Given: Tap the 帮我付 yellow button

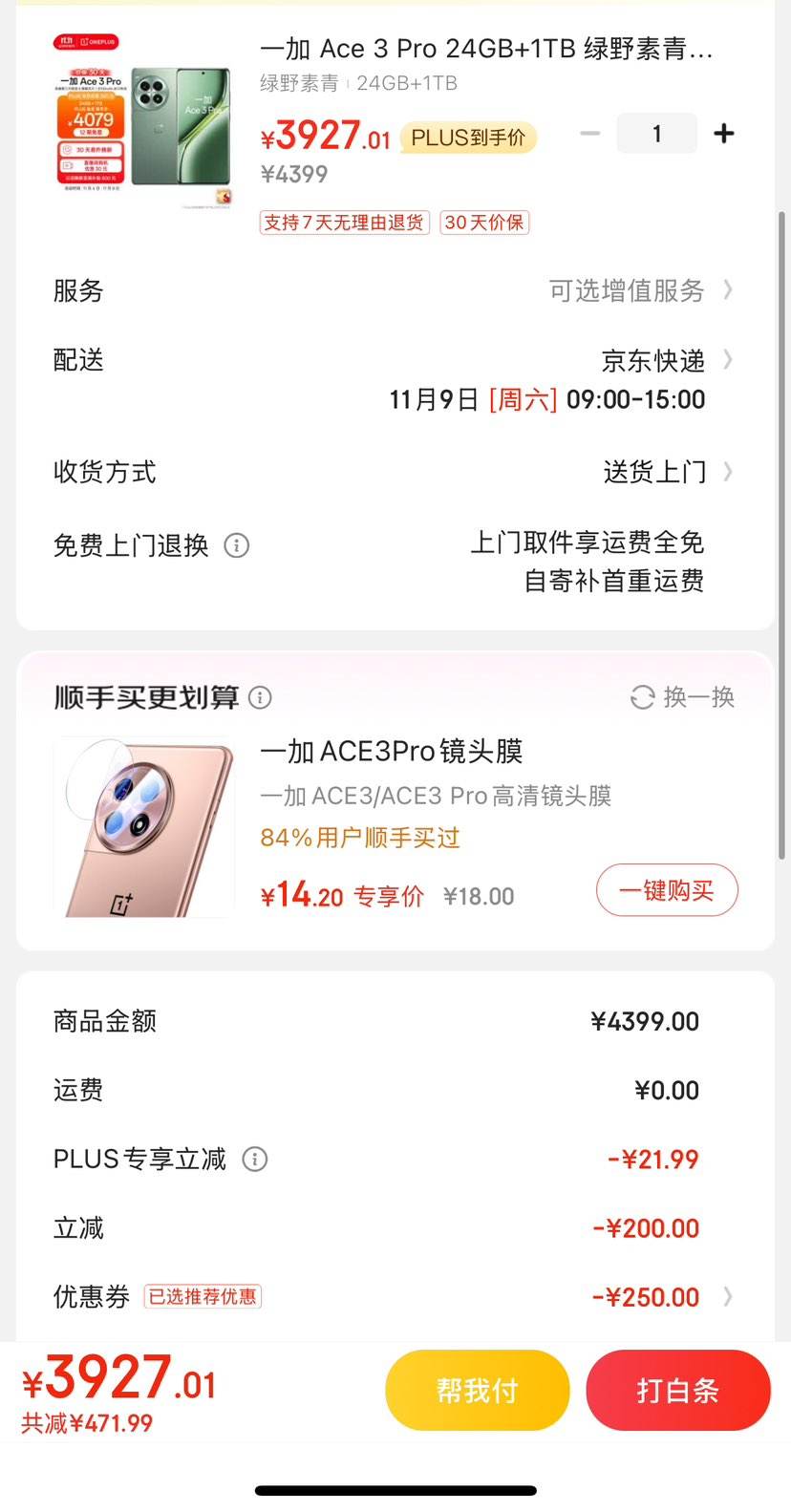Looking at the screenshot, I should click(x=477, y=1391).
